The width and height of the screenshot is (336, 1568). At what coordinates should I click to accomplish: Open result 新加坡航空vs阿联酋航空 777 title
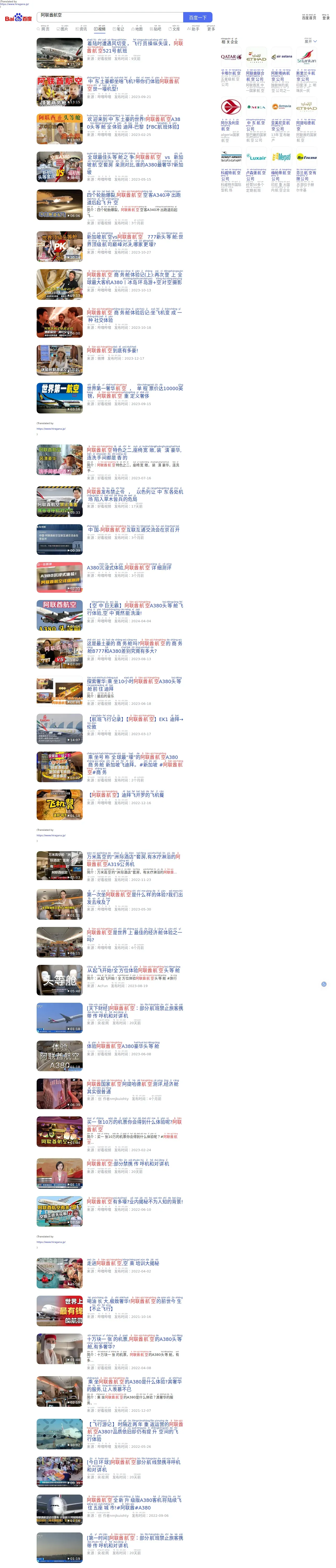[135, 240]
